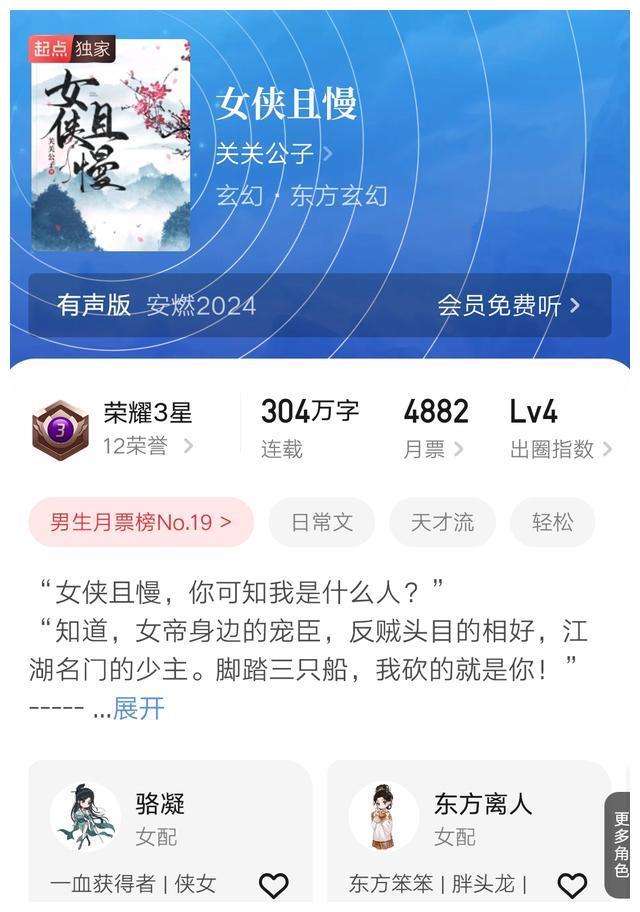640x912 pixels.
Task: Select the 天才流 tag chip
Action: click(442, 522)
